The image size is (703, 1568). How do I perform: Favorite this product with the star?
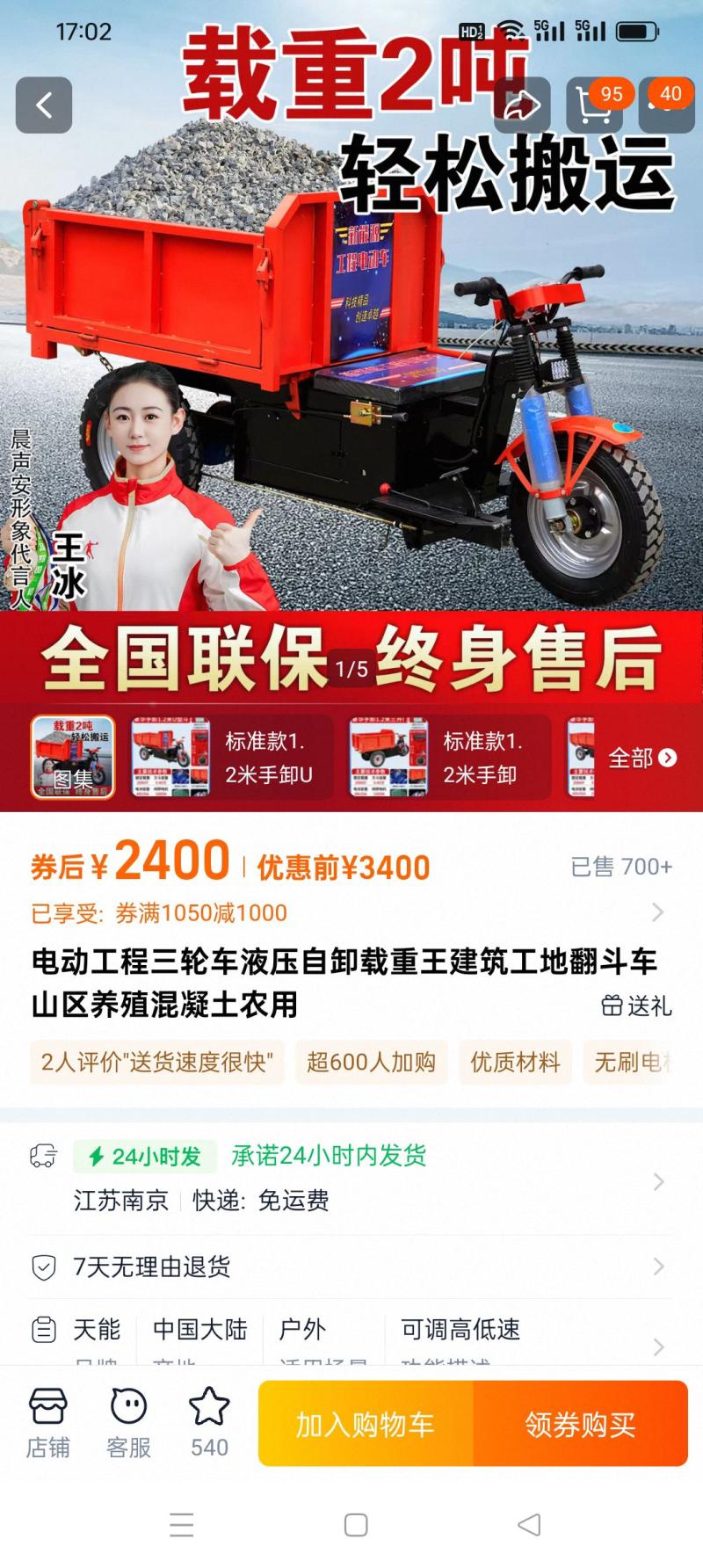[x=209, y=1422]
